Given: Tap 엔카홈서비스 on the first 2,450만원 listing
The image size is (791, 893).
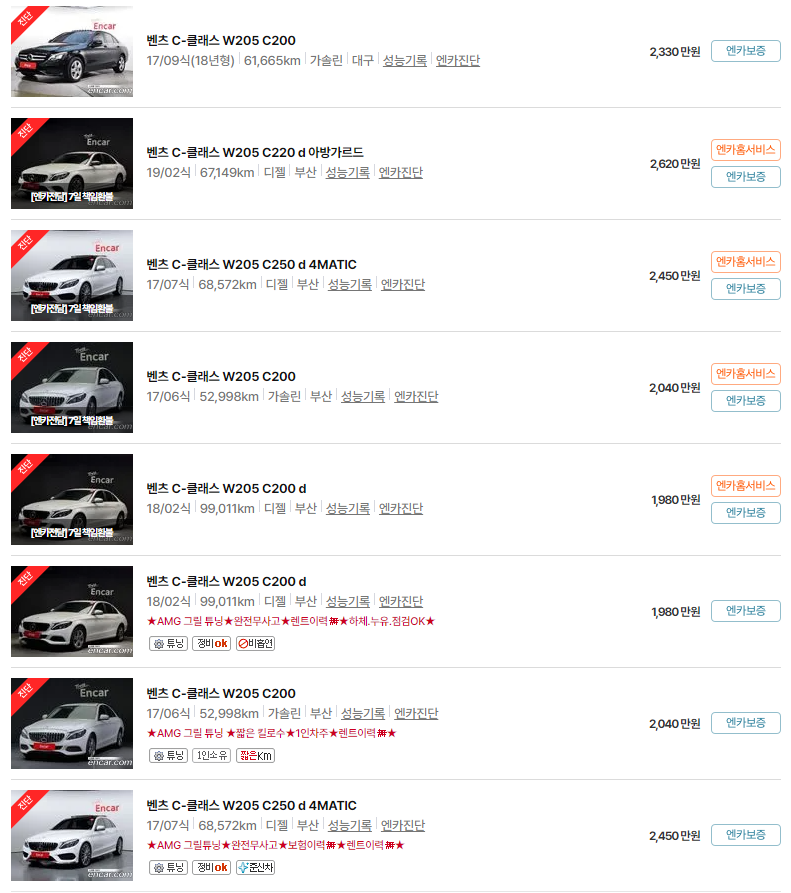Looking at the screenshot, I should 745,262.
